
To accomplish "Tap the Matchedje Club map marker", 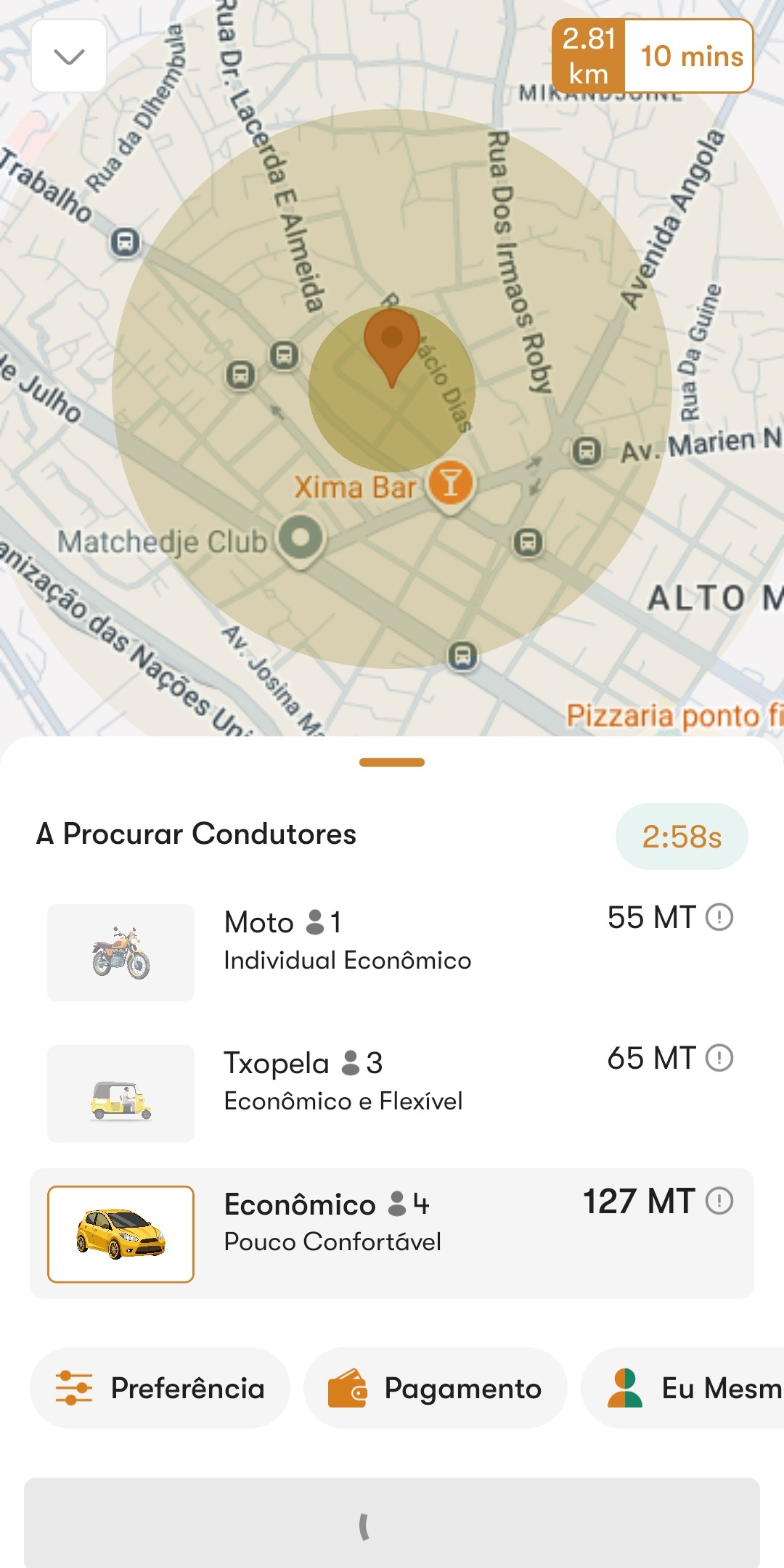I will pos(301,538).
